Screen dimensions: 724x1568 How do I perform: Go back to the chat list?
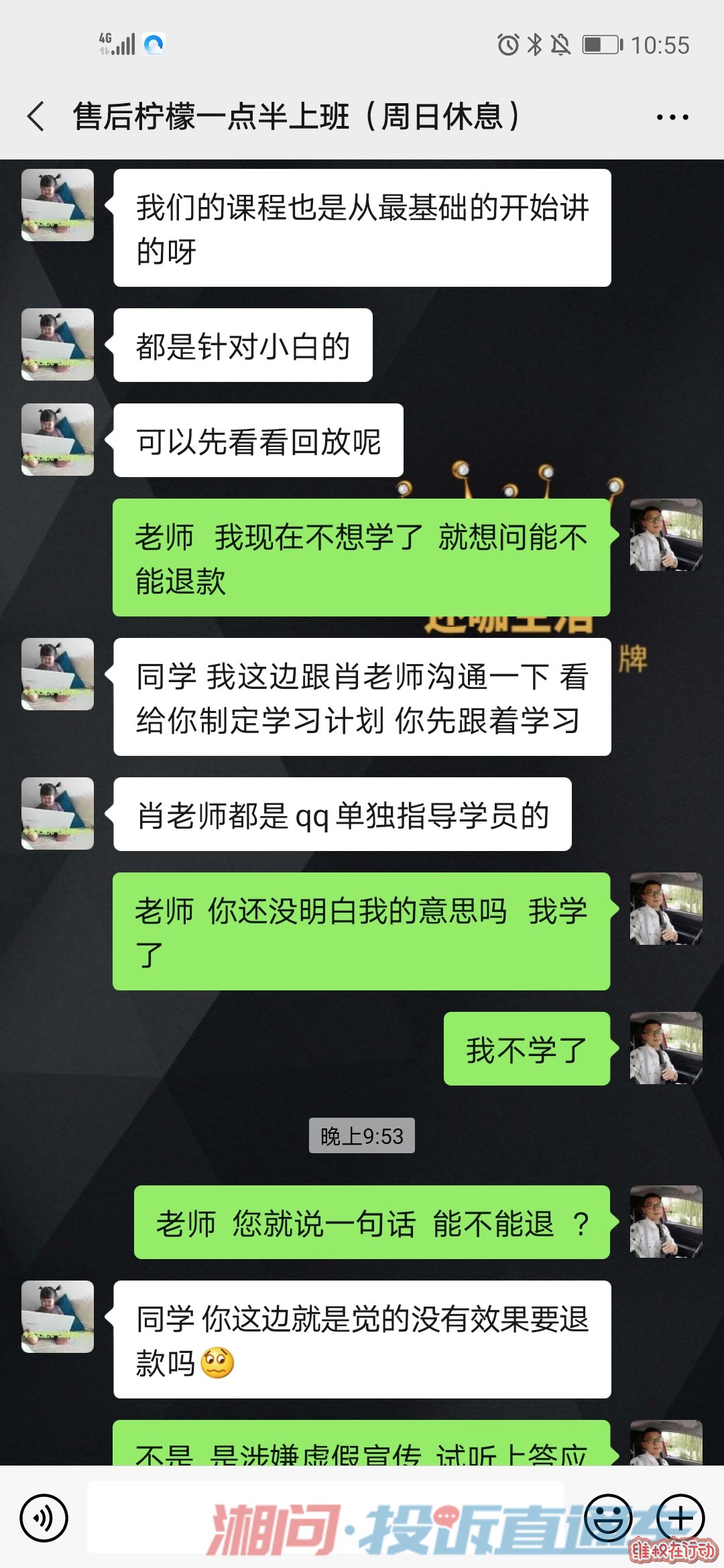(x=36, y=117)
